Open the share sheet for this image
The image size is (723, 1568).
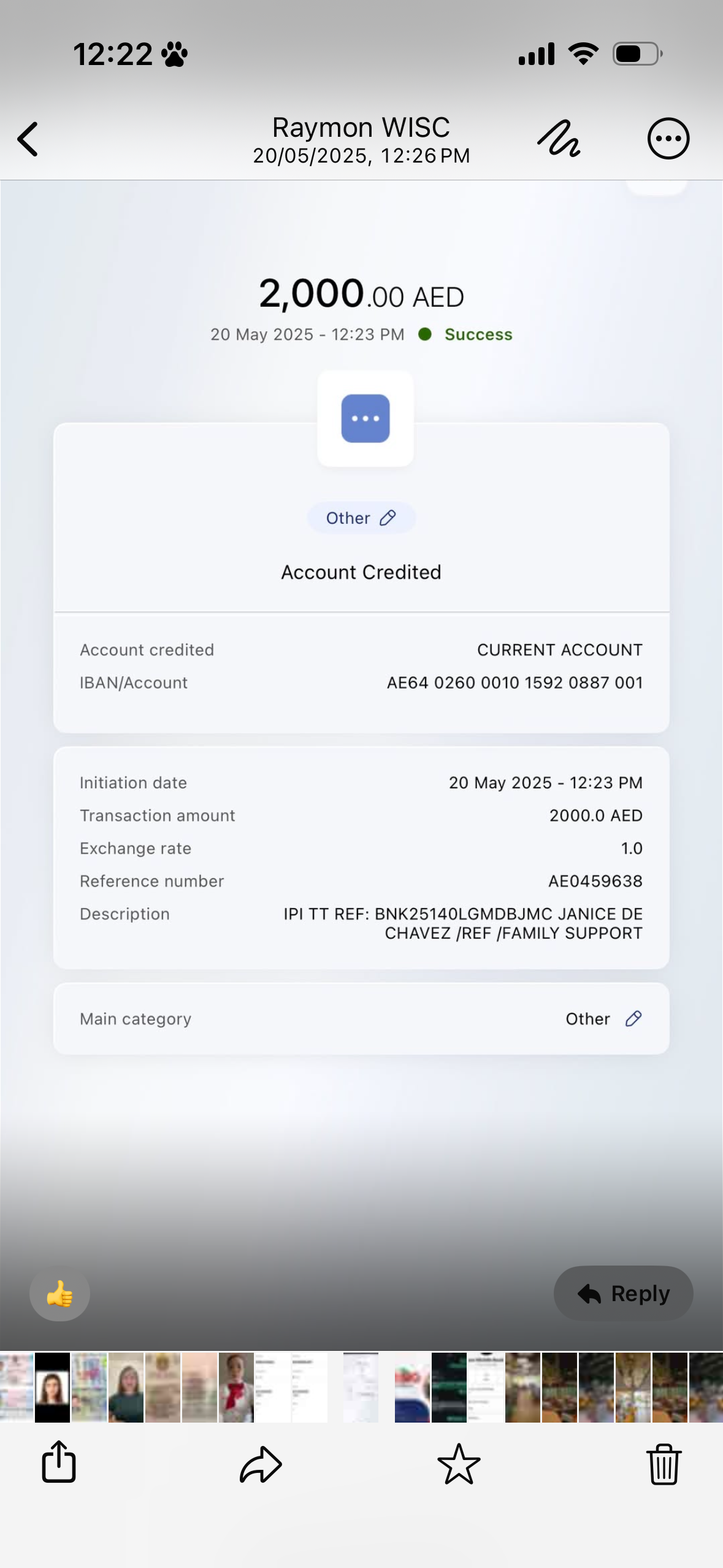click(59, 1463)
